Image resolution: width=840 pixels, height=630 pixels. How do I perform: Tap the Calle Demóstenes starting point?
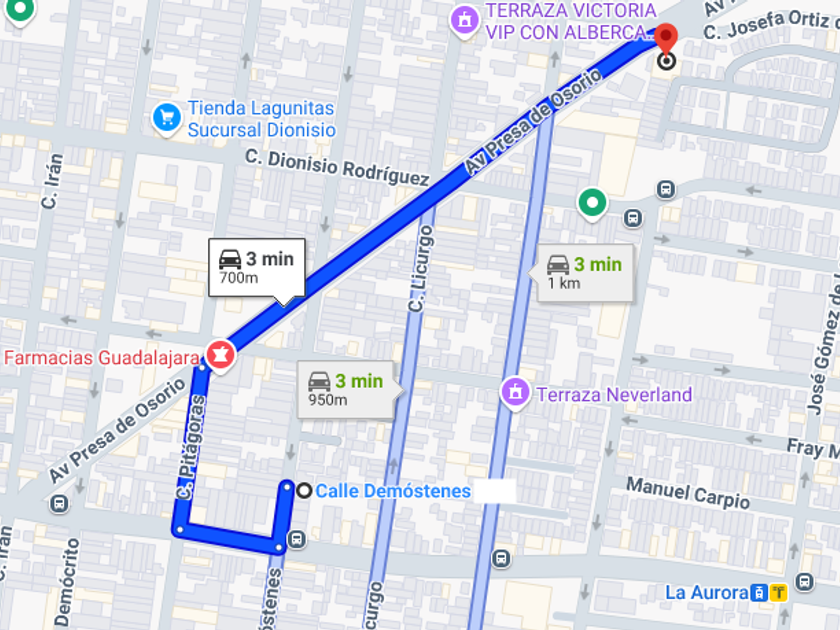(x=304, y=490)
